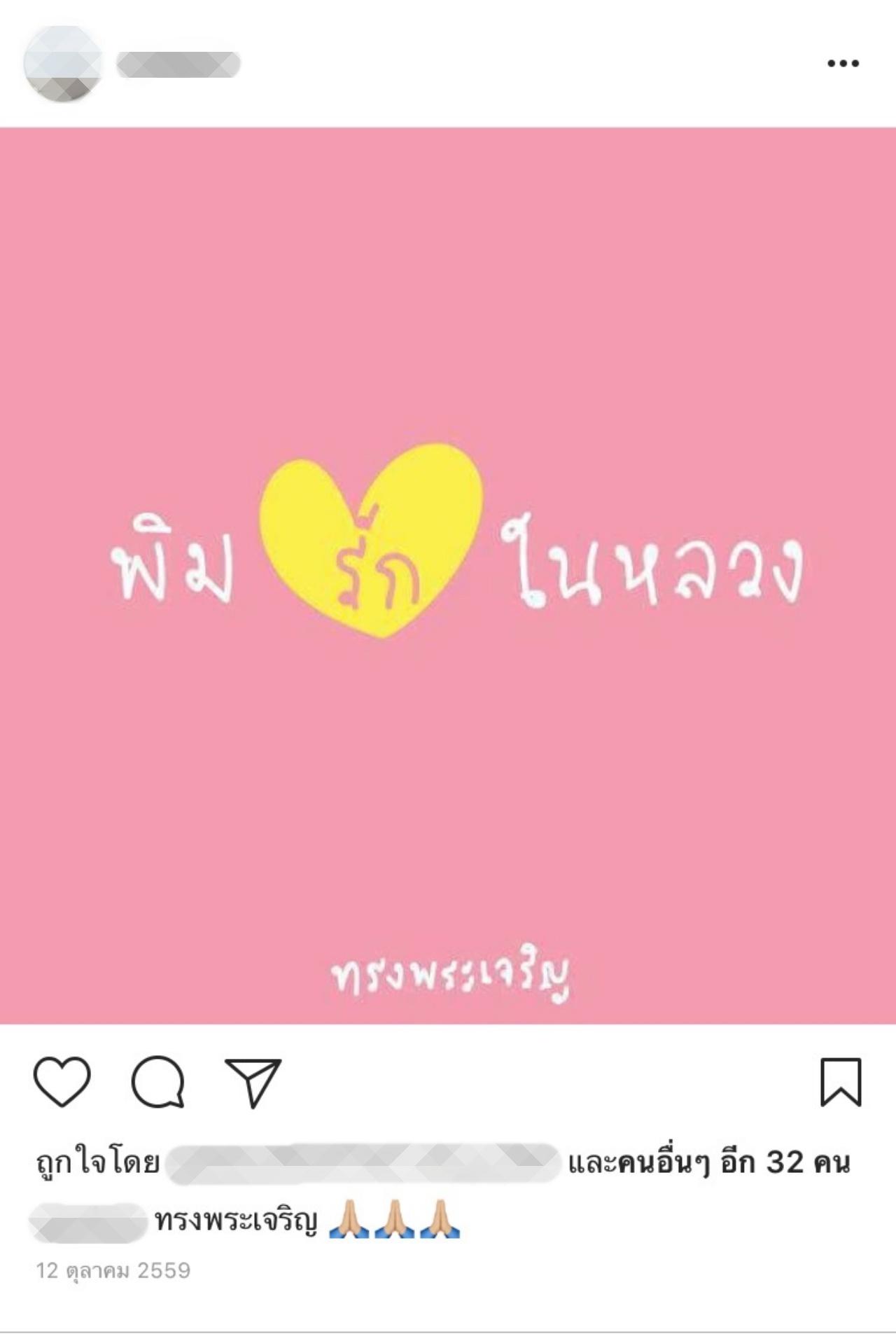
Task: Open the pink post image
Action: (x=448, y=576)
